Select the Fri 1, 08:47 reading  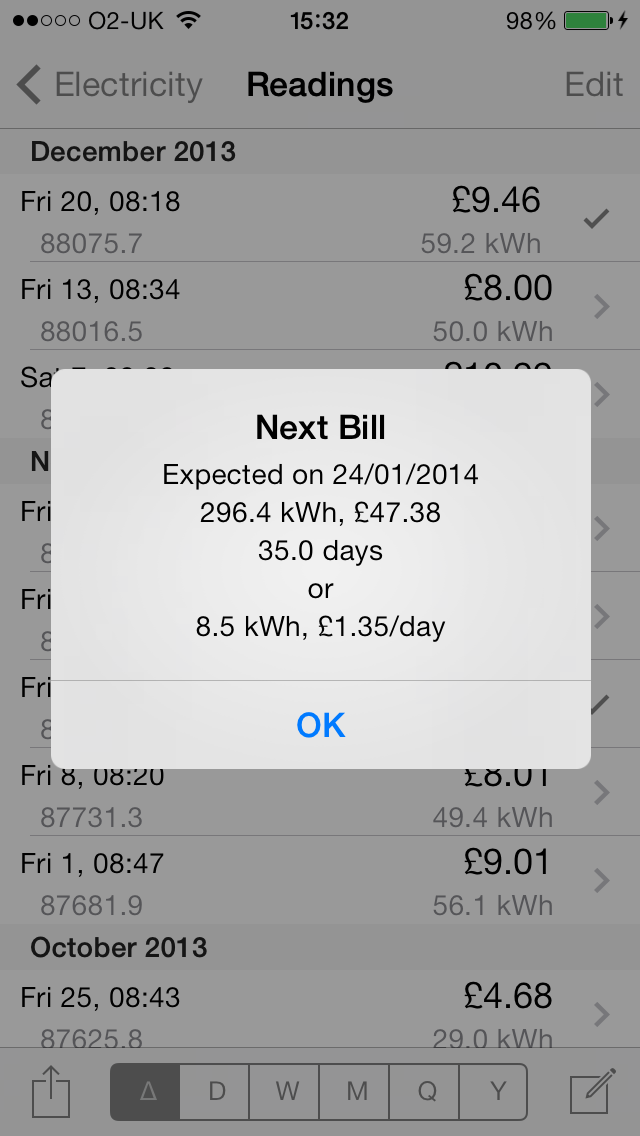click(x=300, y=880)
